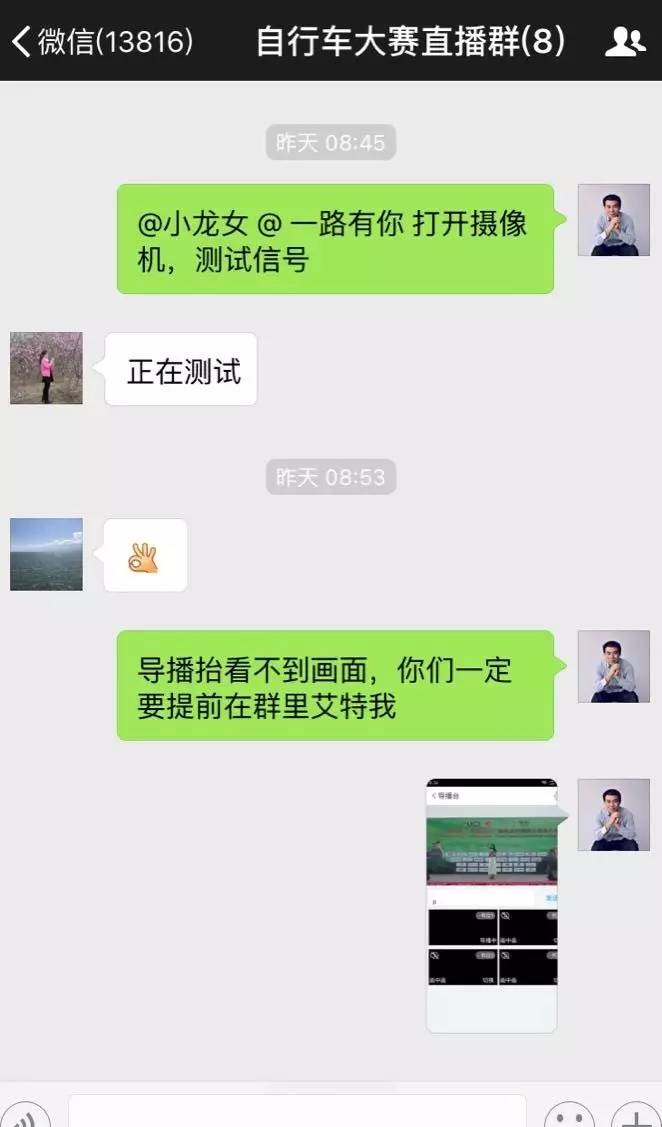
Task: Tap the sea-photo avatar beside OK emoji
Action: click(x=46, y=554)
